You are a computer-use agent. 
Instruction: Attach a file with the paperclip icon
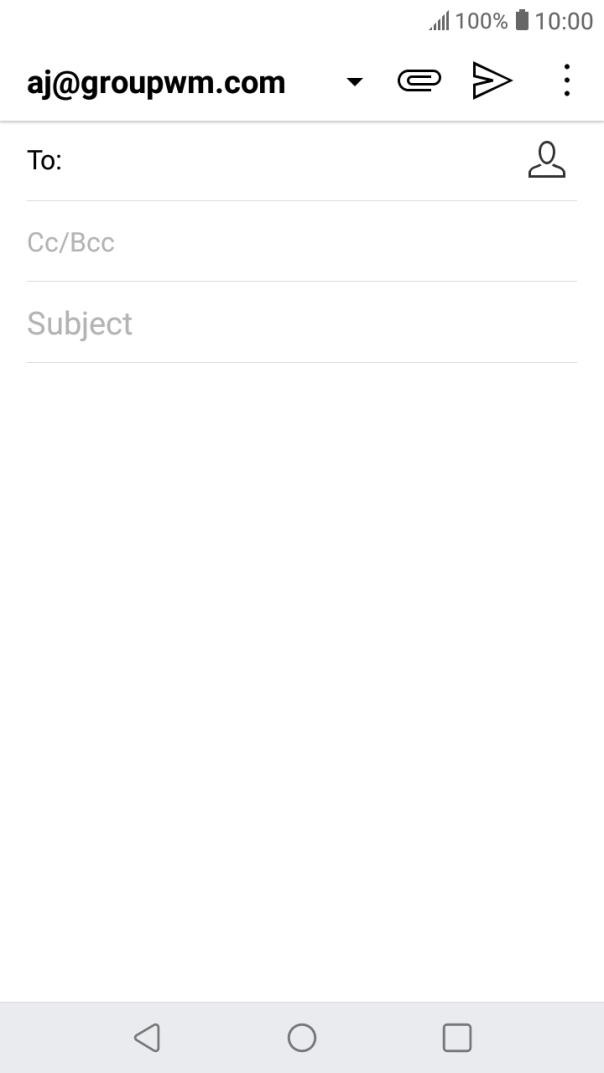pos(418,81)
